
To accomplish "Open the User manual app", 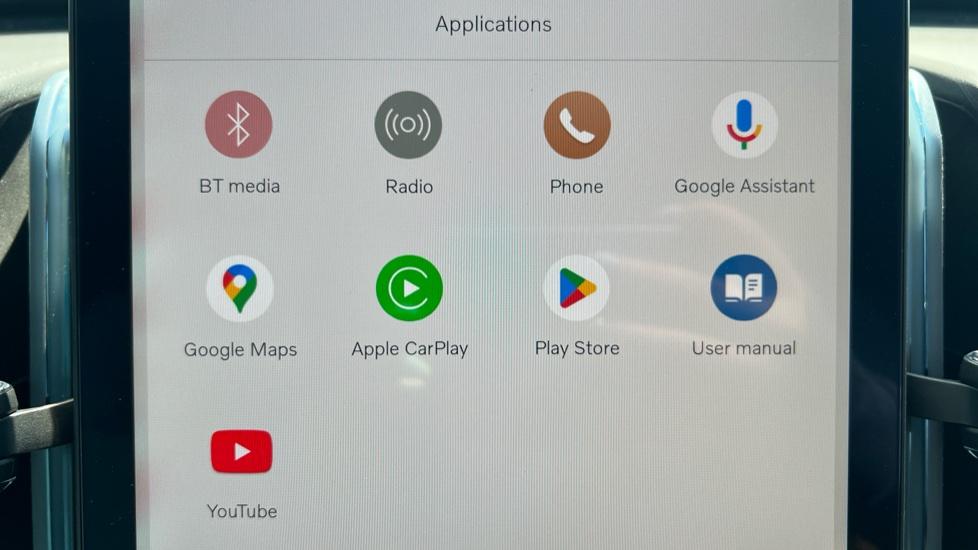I will 744,288.
